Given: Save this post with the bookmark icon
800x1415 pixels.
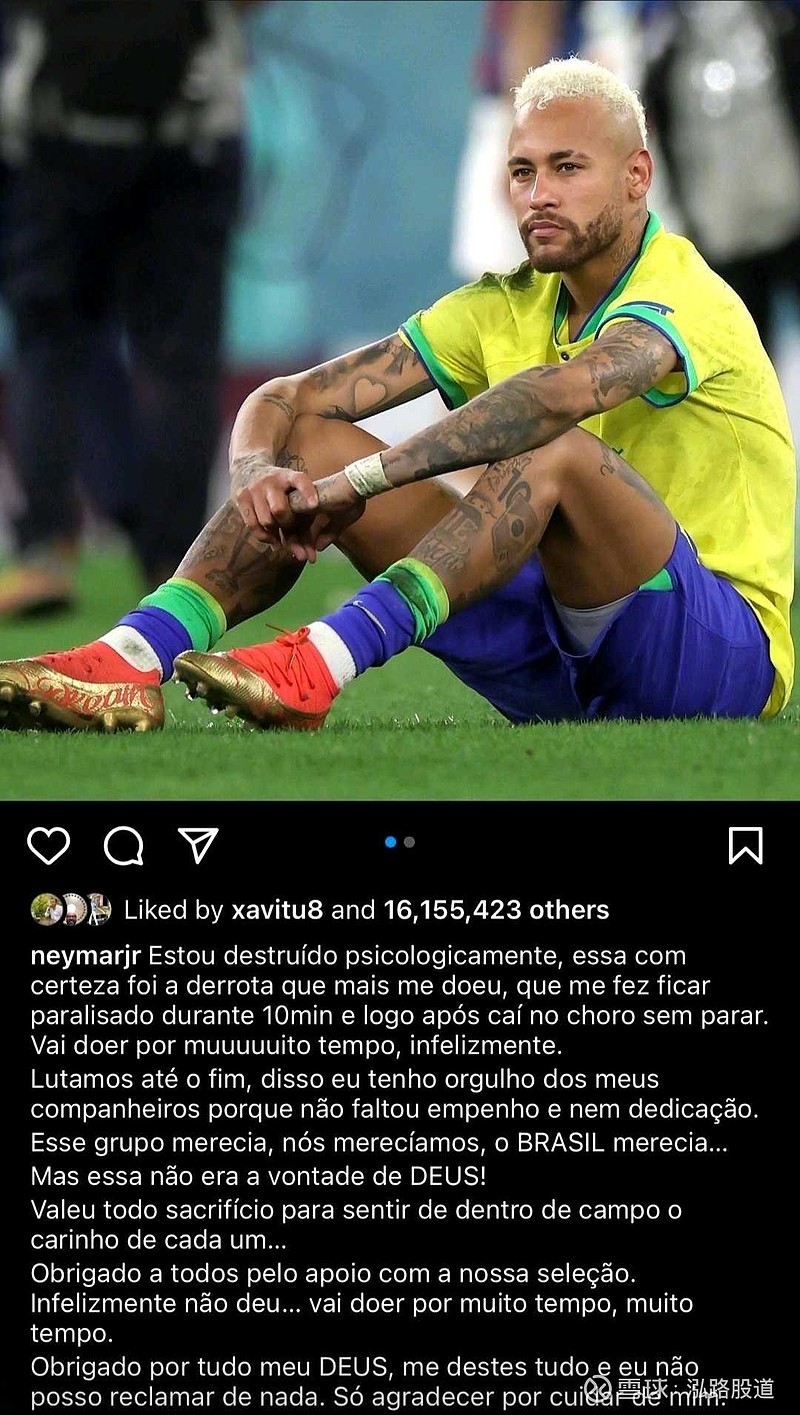Looking at the screenshot, I should 745,846.
